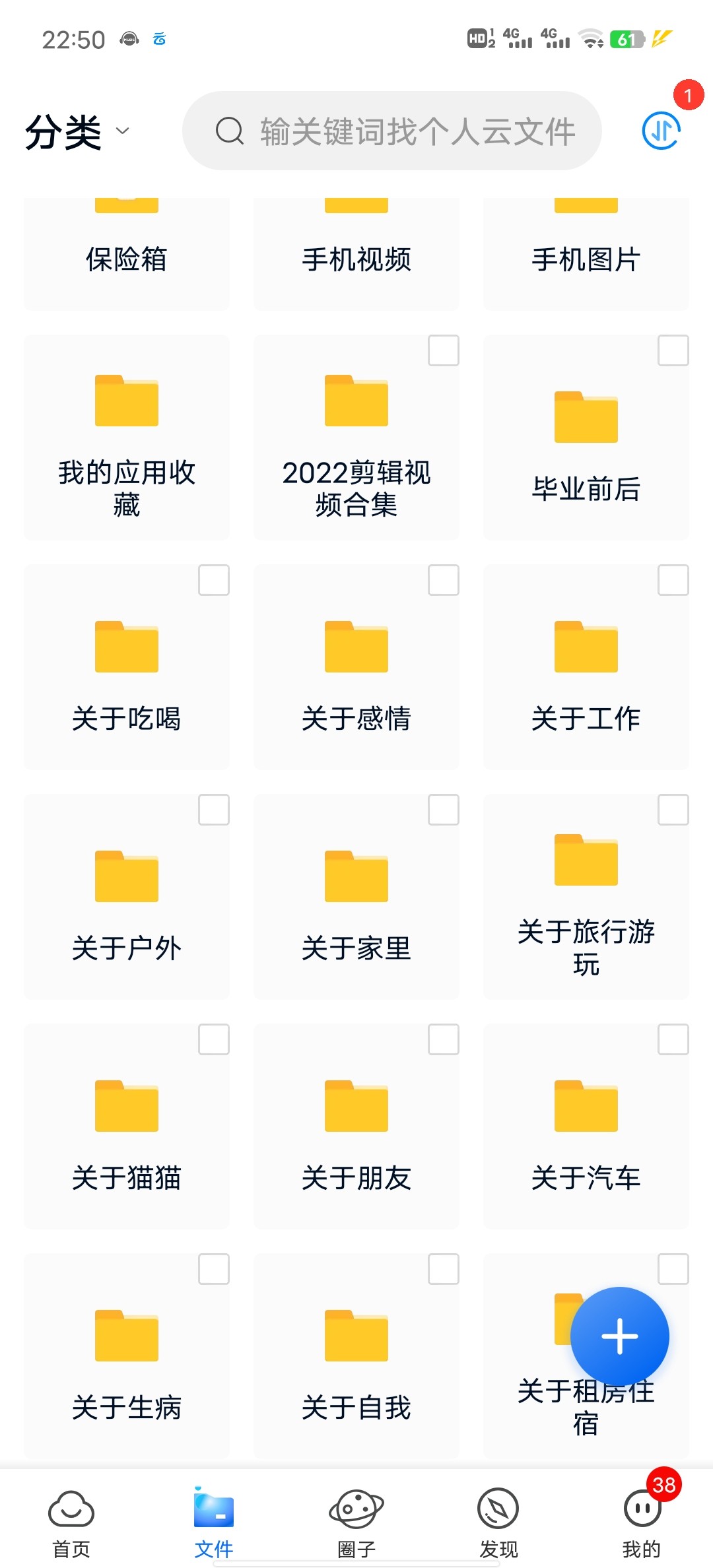Open the 我的应用收藏 folder

[127, 438]
